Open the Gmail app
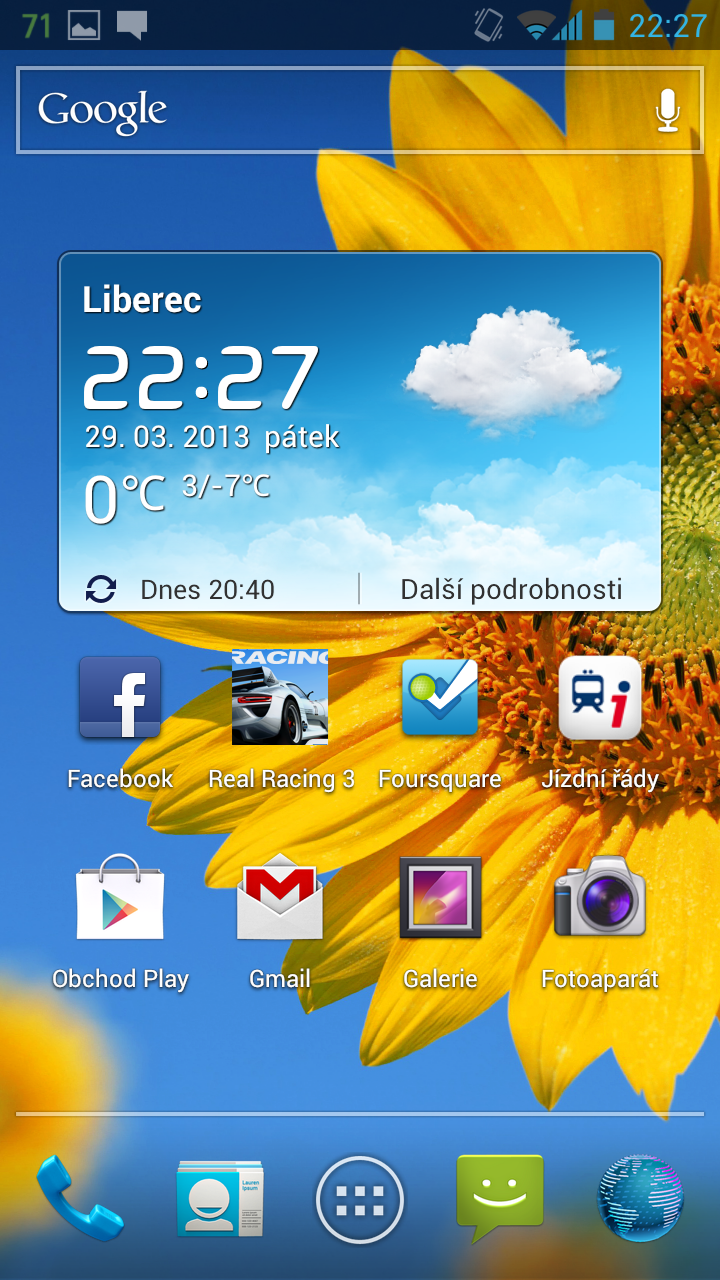 [x=280, y=898]
